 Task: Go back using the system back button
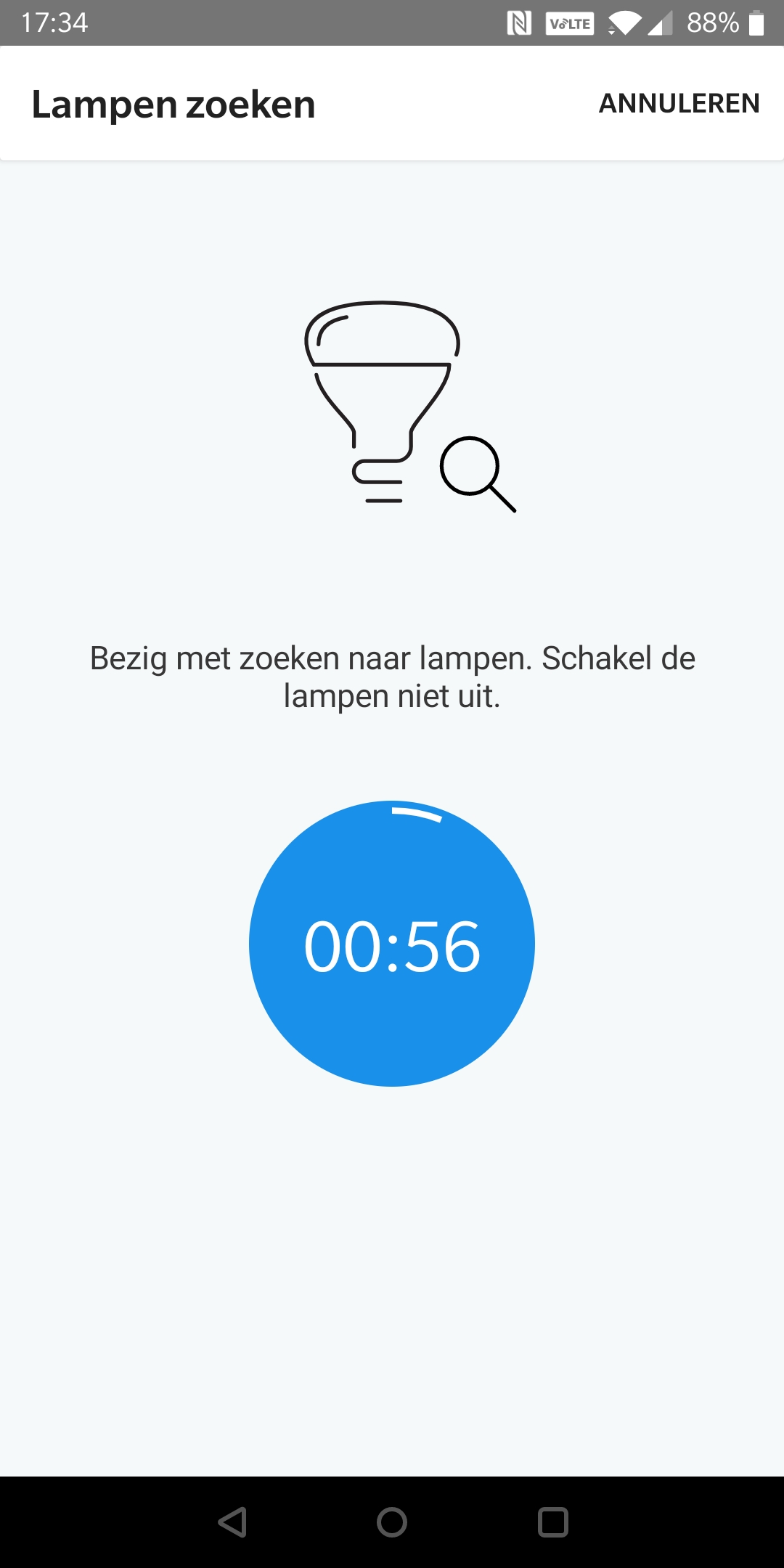click(x=233, y=1522)
